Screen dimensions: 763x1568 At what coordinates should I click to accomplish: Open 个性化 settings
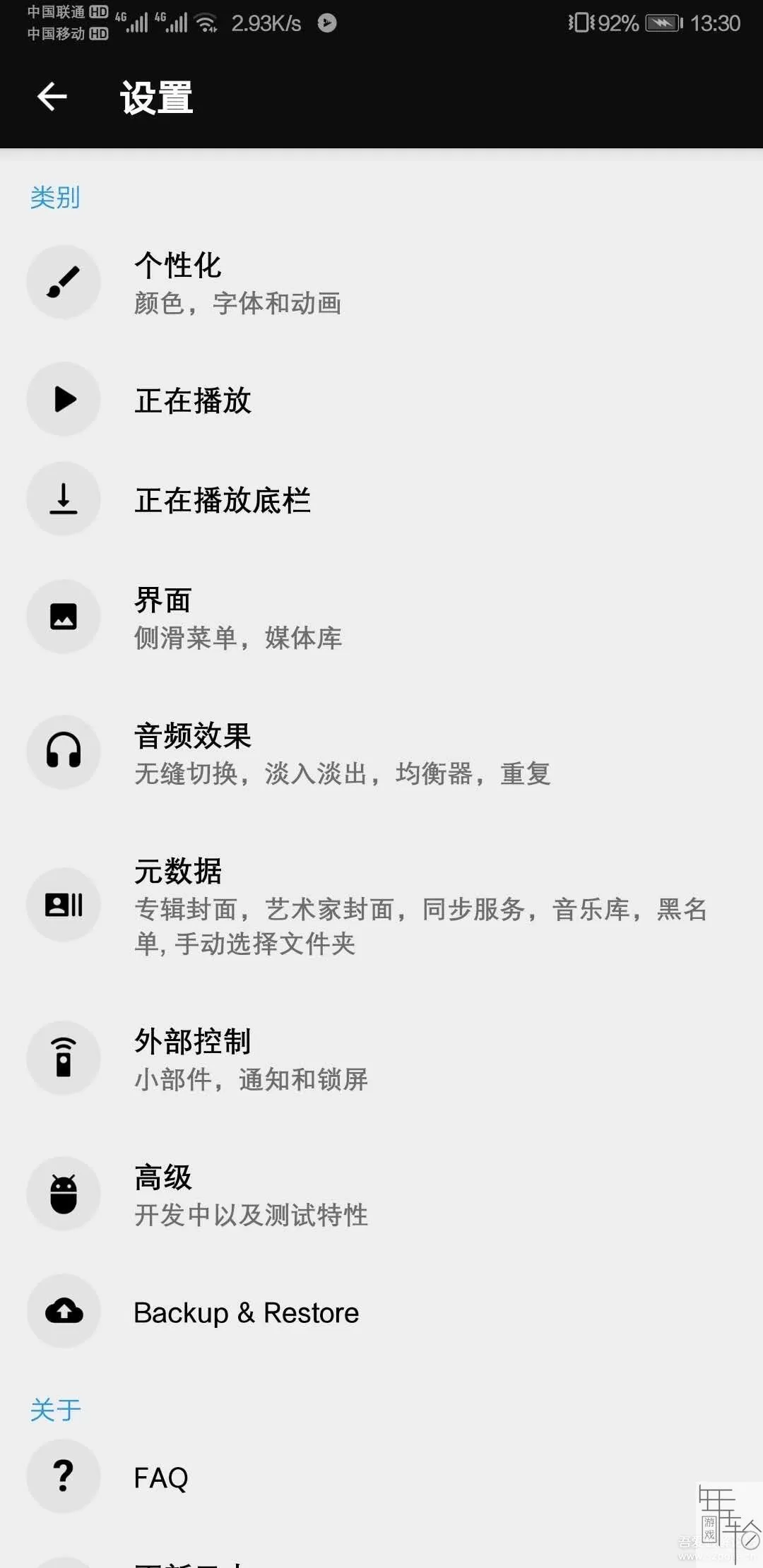381,283
